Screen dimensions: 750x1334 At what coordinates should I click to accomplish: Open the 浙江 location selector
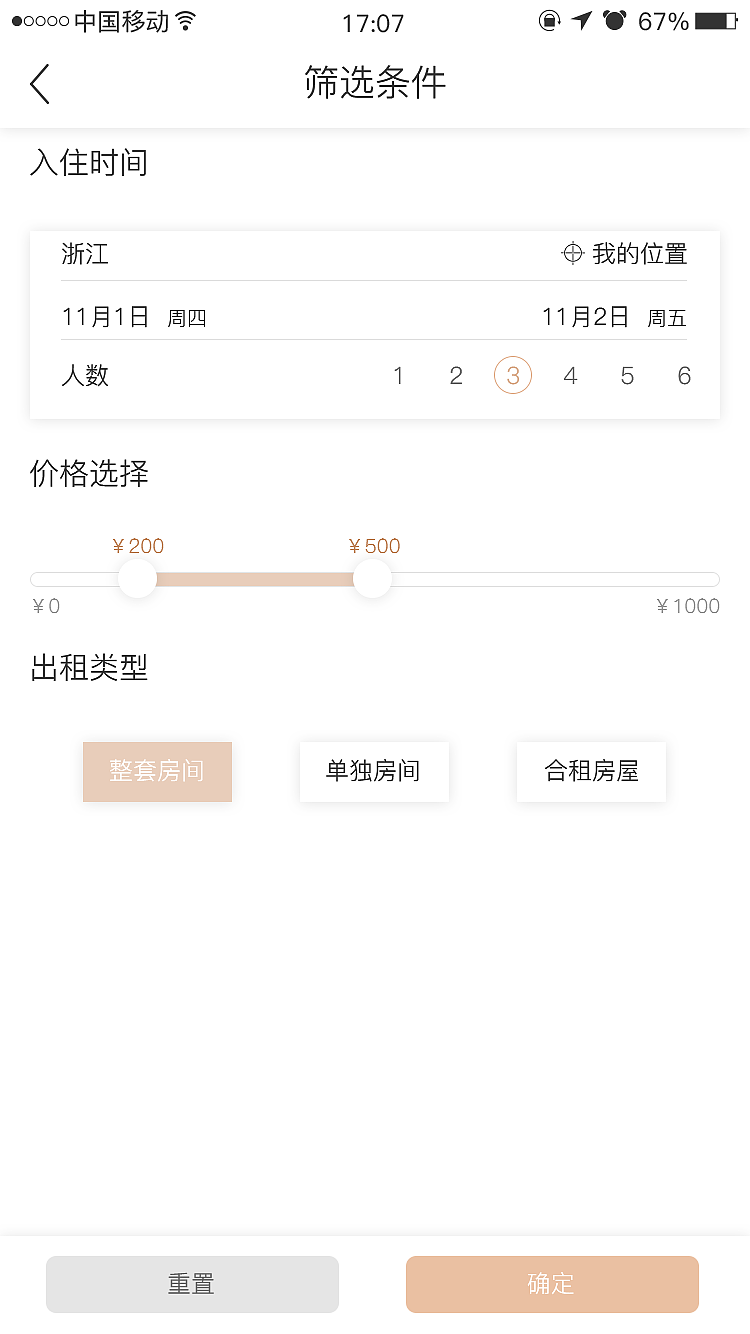tap(86, 254)
